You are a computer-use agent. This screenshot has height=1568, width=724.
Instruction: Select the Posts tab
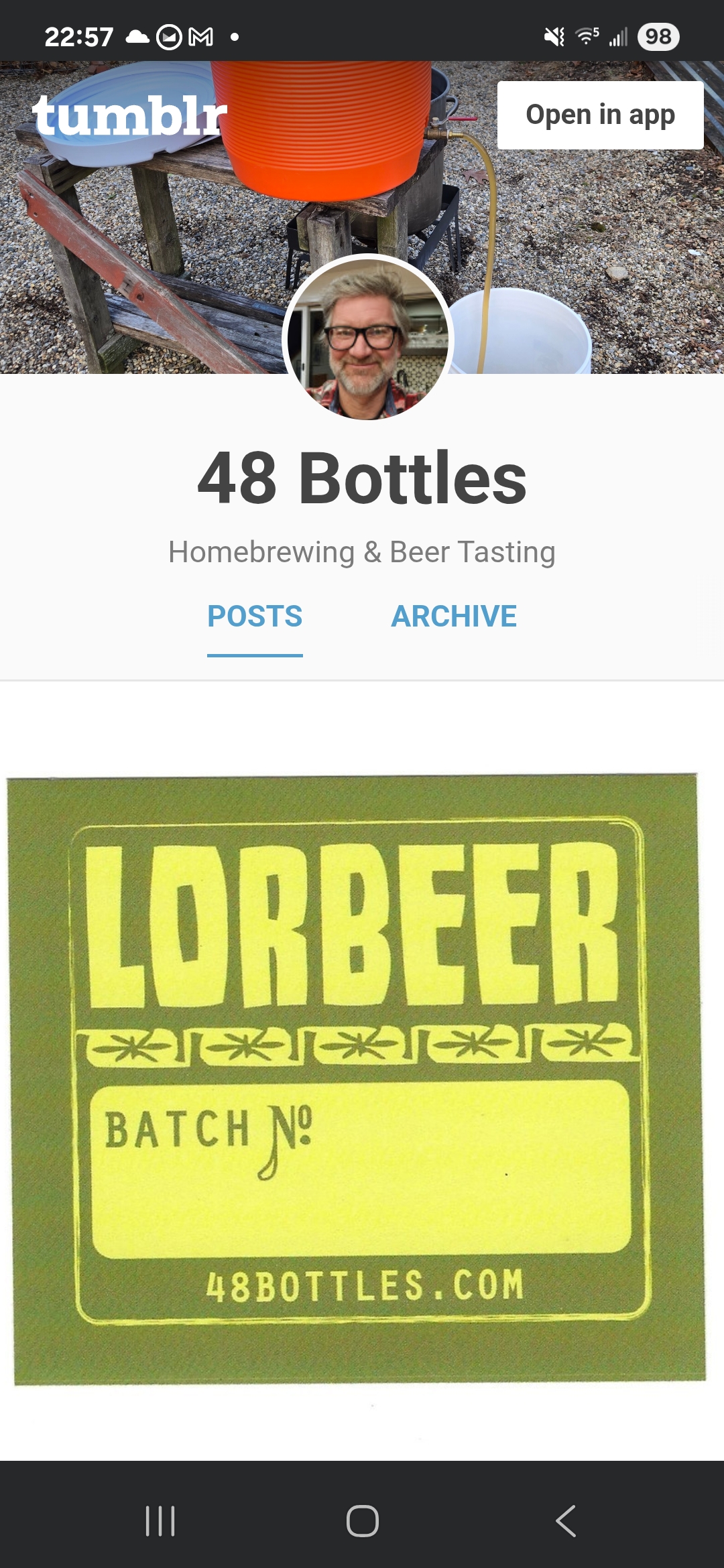coord(255,616)
